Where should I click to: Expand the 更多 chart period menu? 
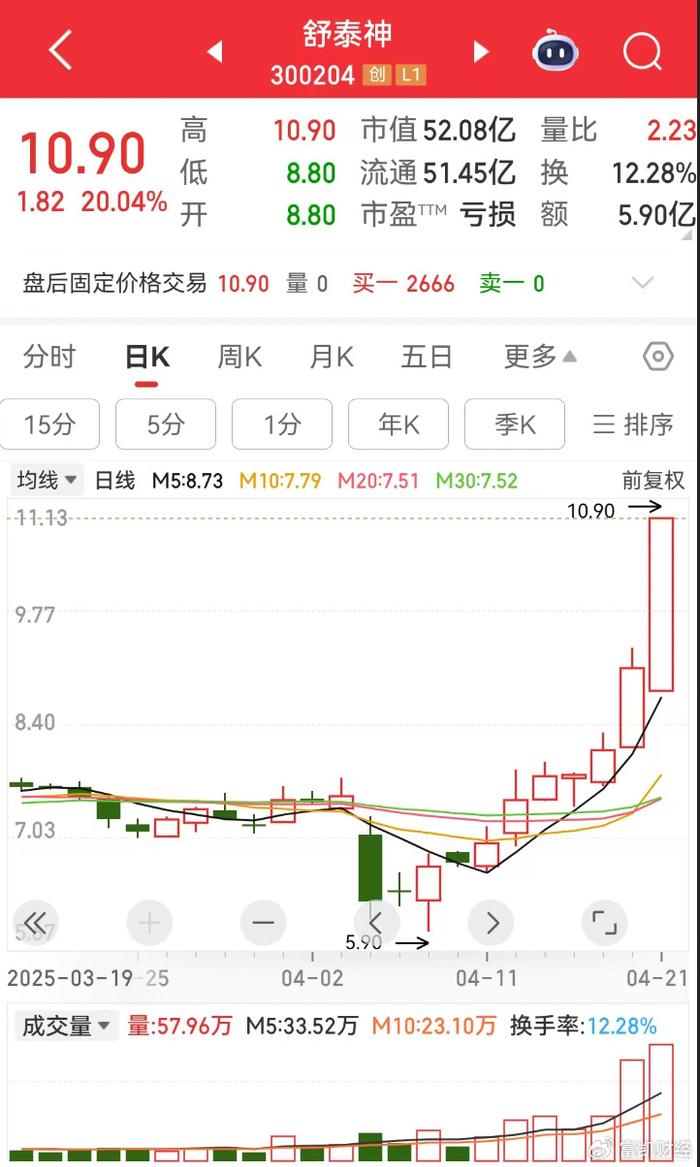click(540, 357)
